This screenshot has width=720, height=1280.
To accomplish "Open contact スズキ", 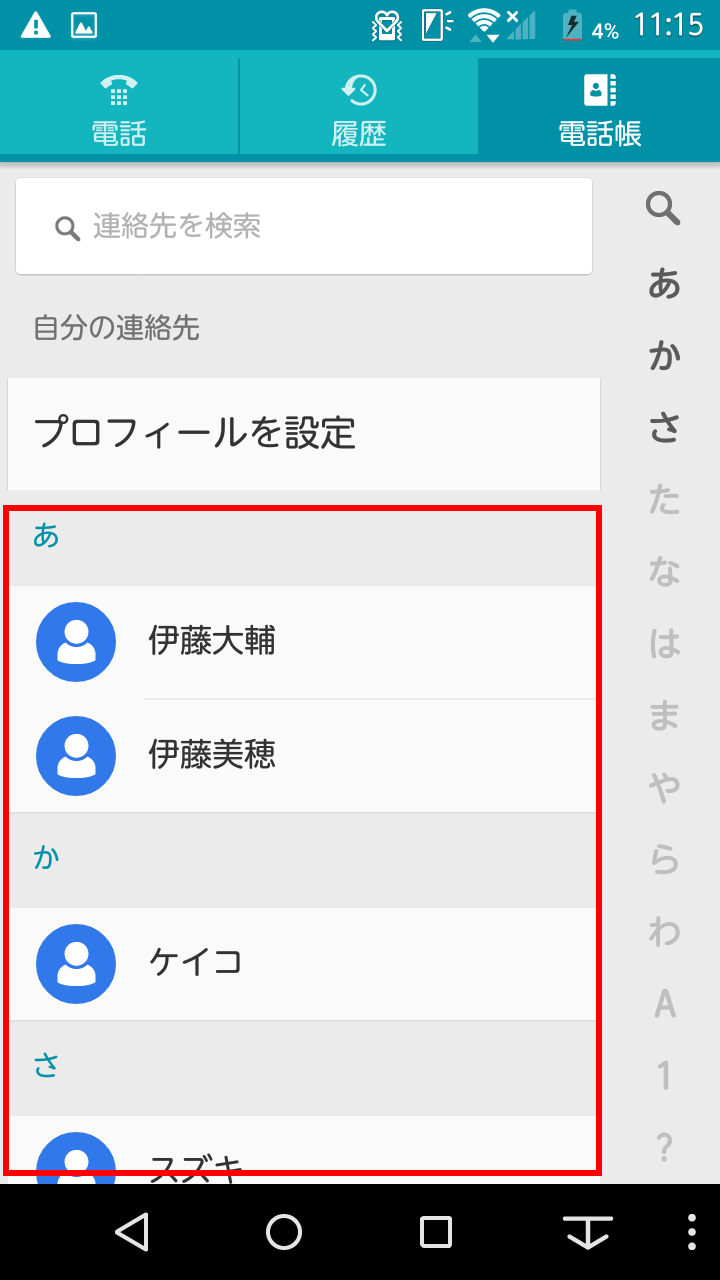I will coord(304,1150).
